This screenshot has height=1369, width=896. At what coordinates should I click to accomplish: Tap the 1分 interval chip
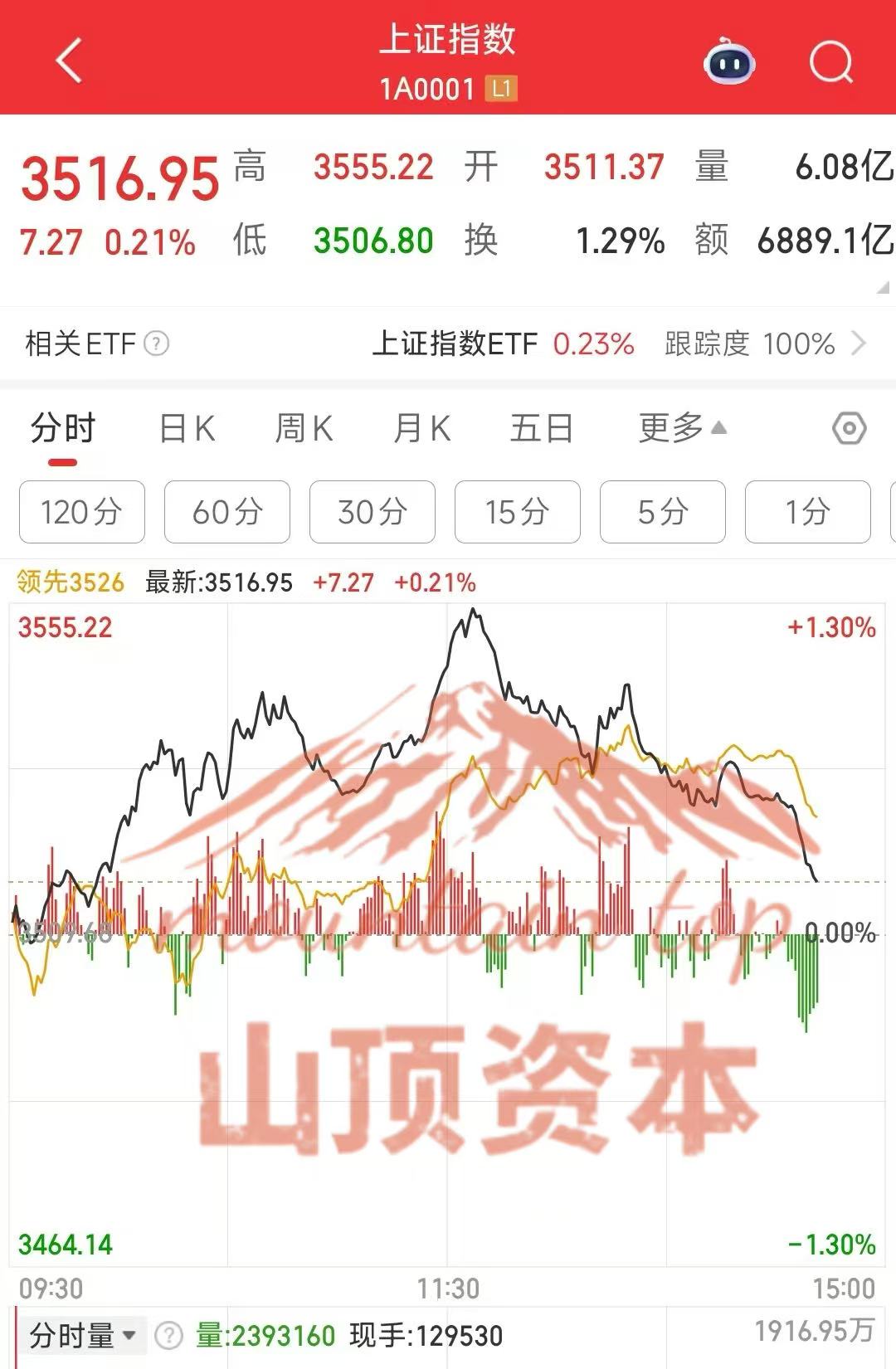tap(807, 512)
